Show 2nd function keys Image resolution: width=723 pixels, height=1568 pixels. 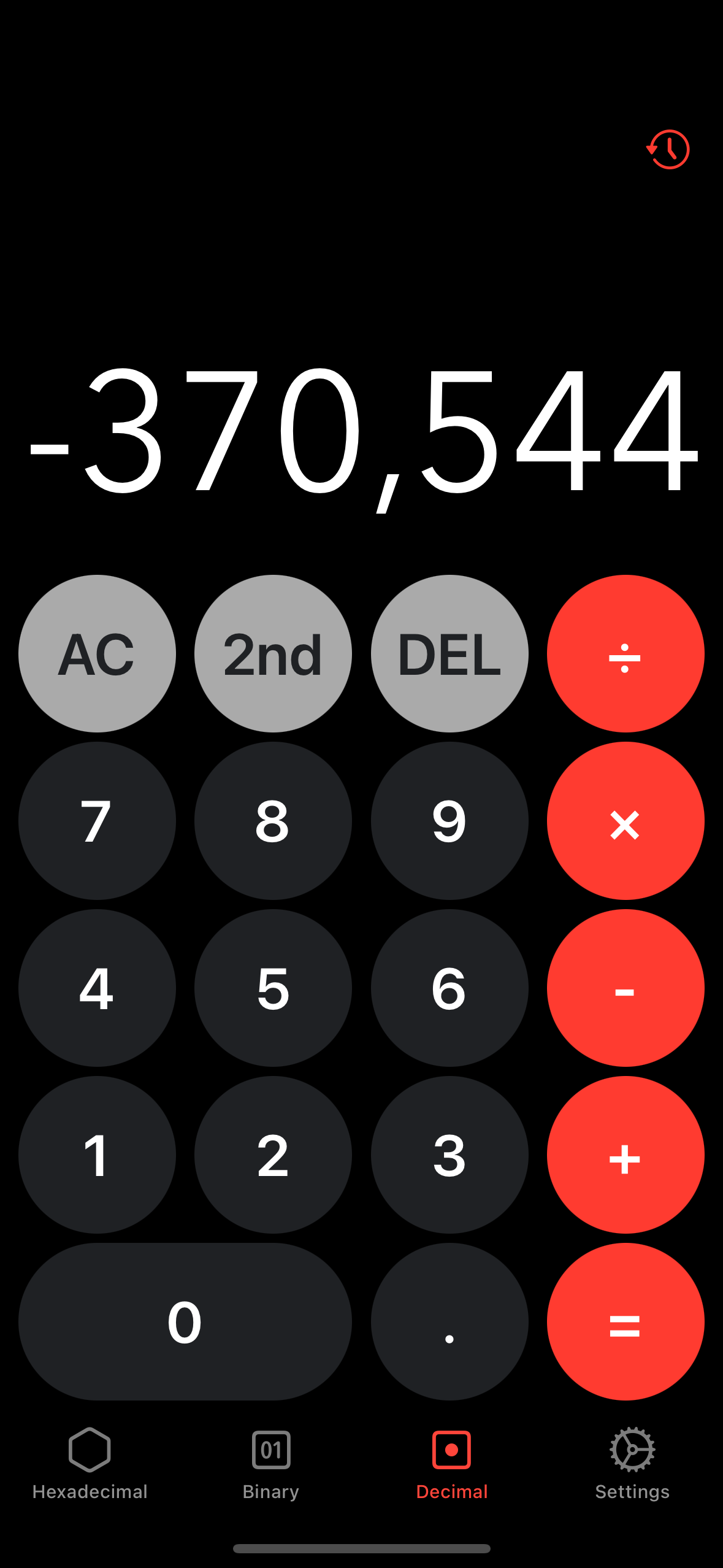tap(273, 653)
